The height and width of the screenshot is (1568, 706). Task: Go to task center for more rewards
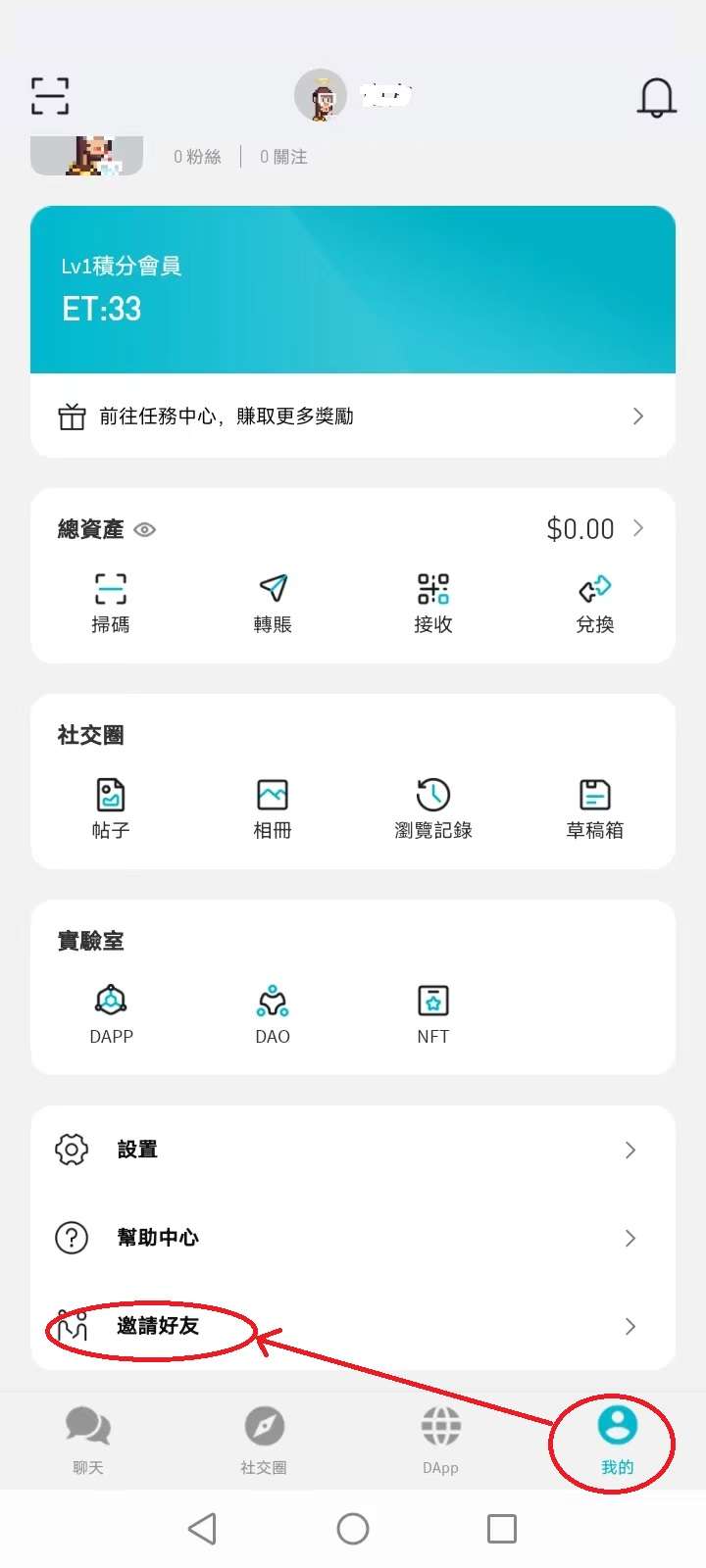(353, 416)
